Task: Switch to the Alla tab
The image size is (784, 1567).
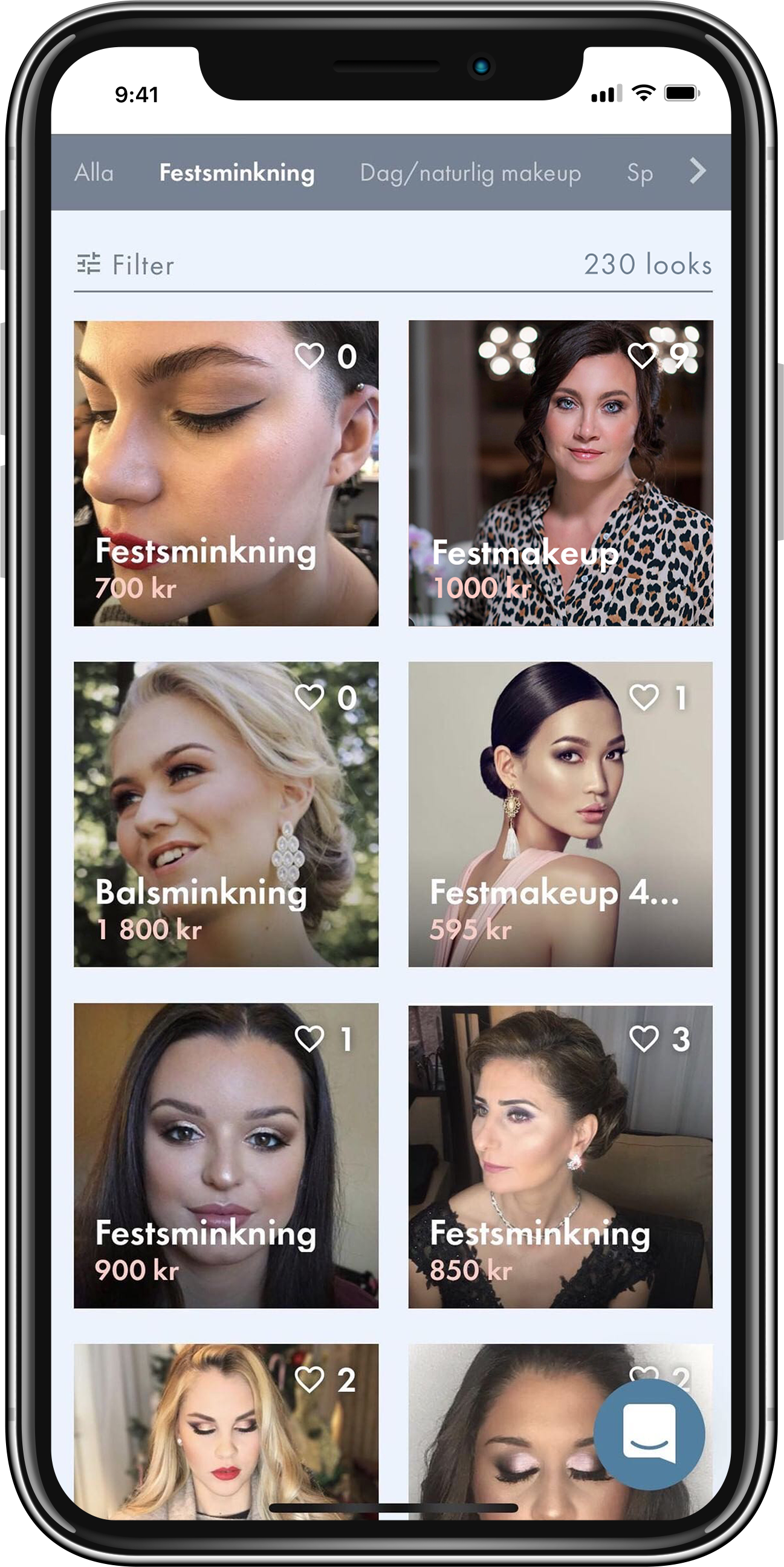Action: 94,173
